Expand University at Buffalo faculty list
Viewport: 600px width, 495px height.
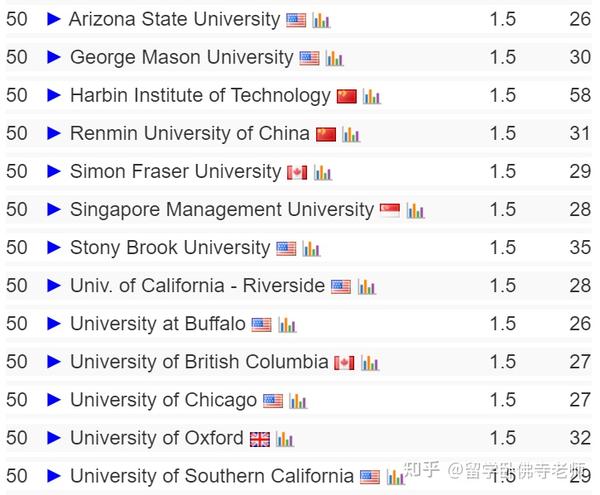coord(54,323)
